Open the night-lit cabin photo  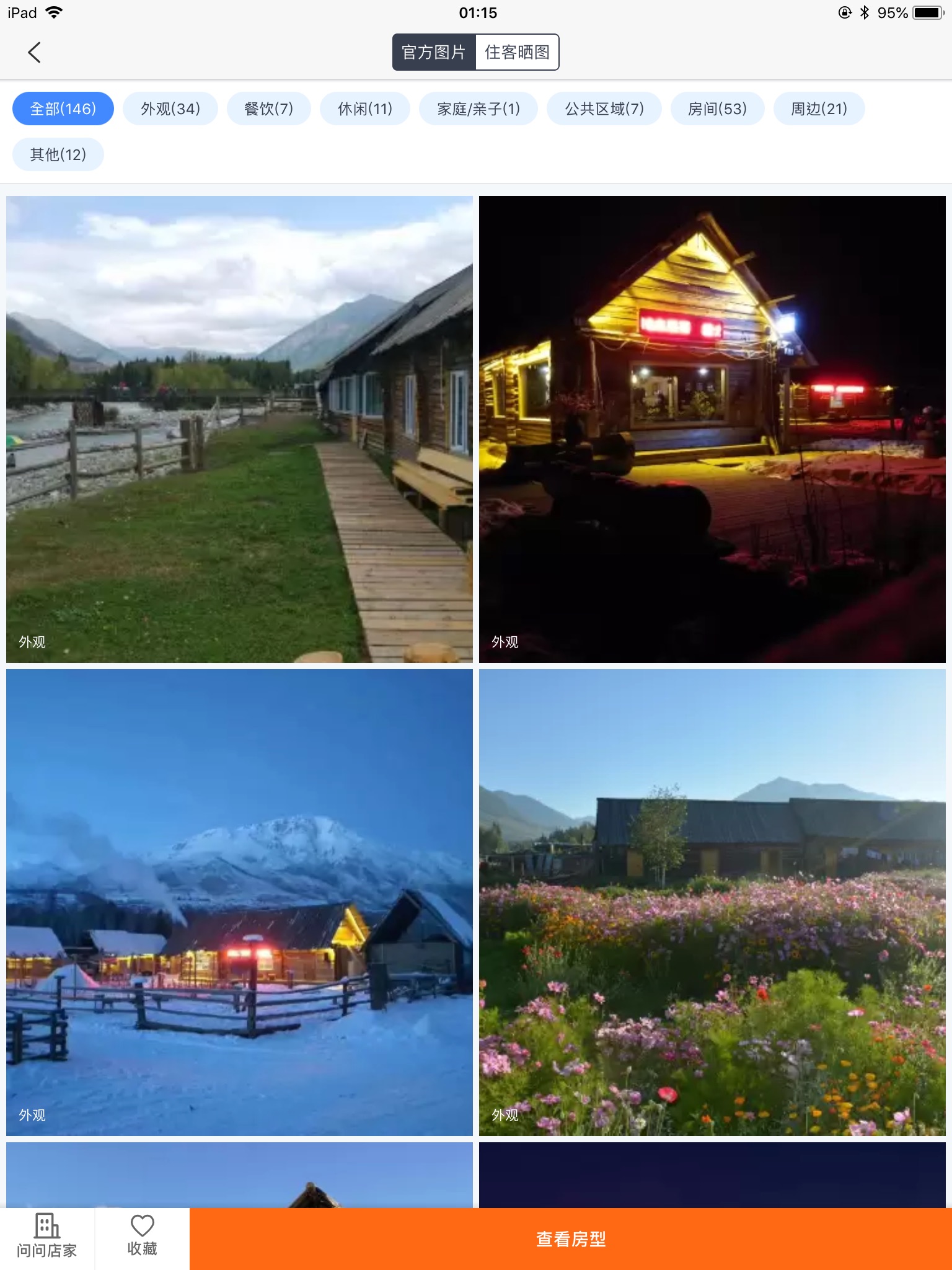pyautogui.click(x=712, y=429)
